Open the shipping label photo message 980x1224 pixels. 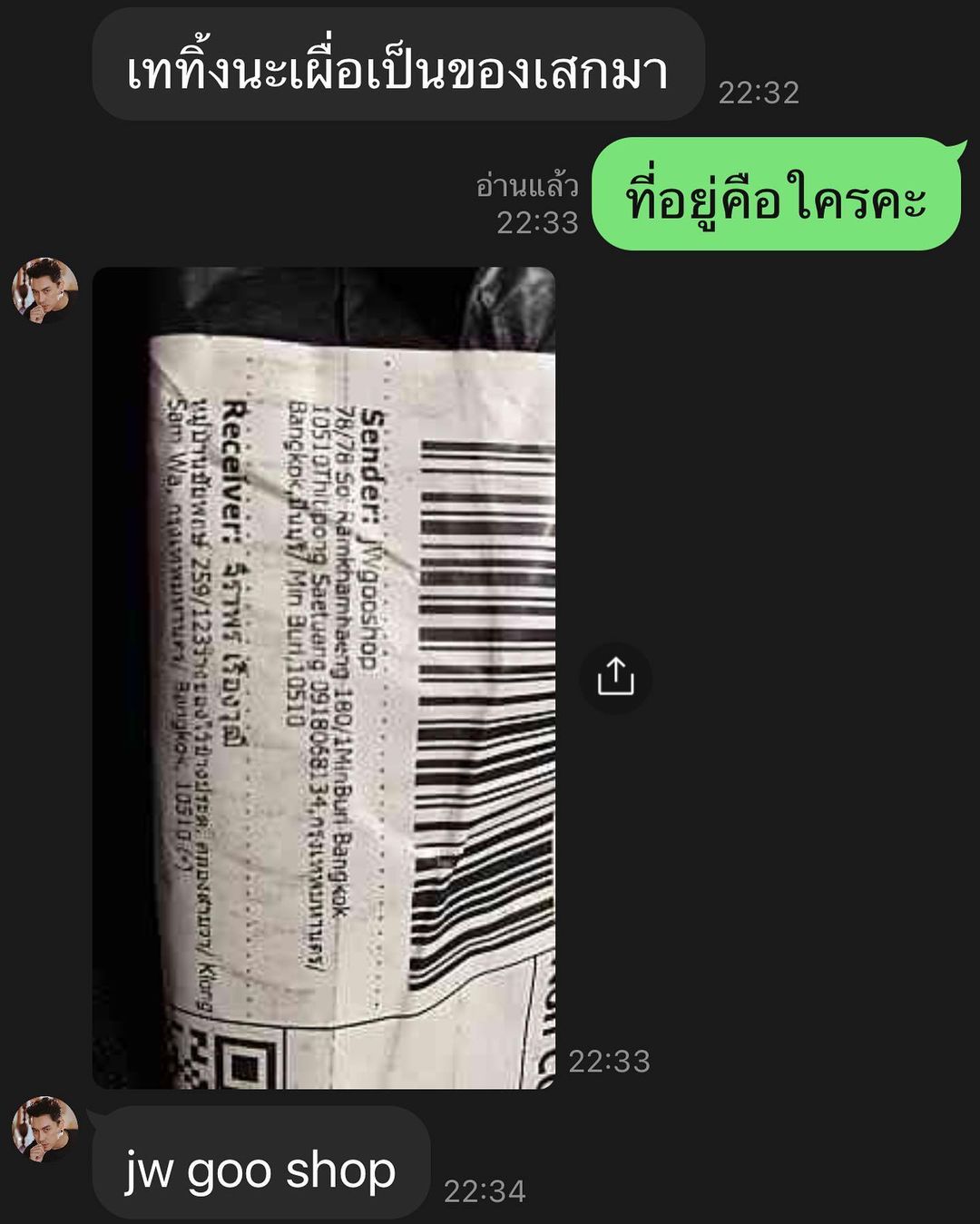(323, 677)
